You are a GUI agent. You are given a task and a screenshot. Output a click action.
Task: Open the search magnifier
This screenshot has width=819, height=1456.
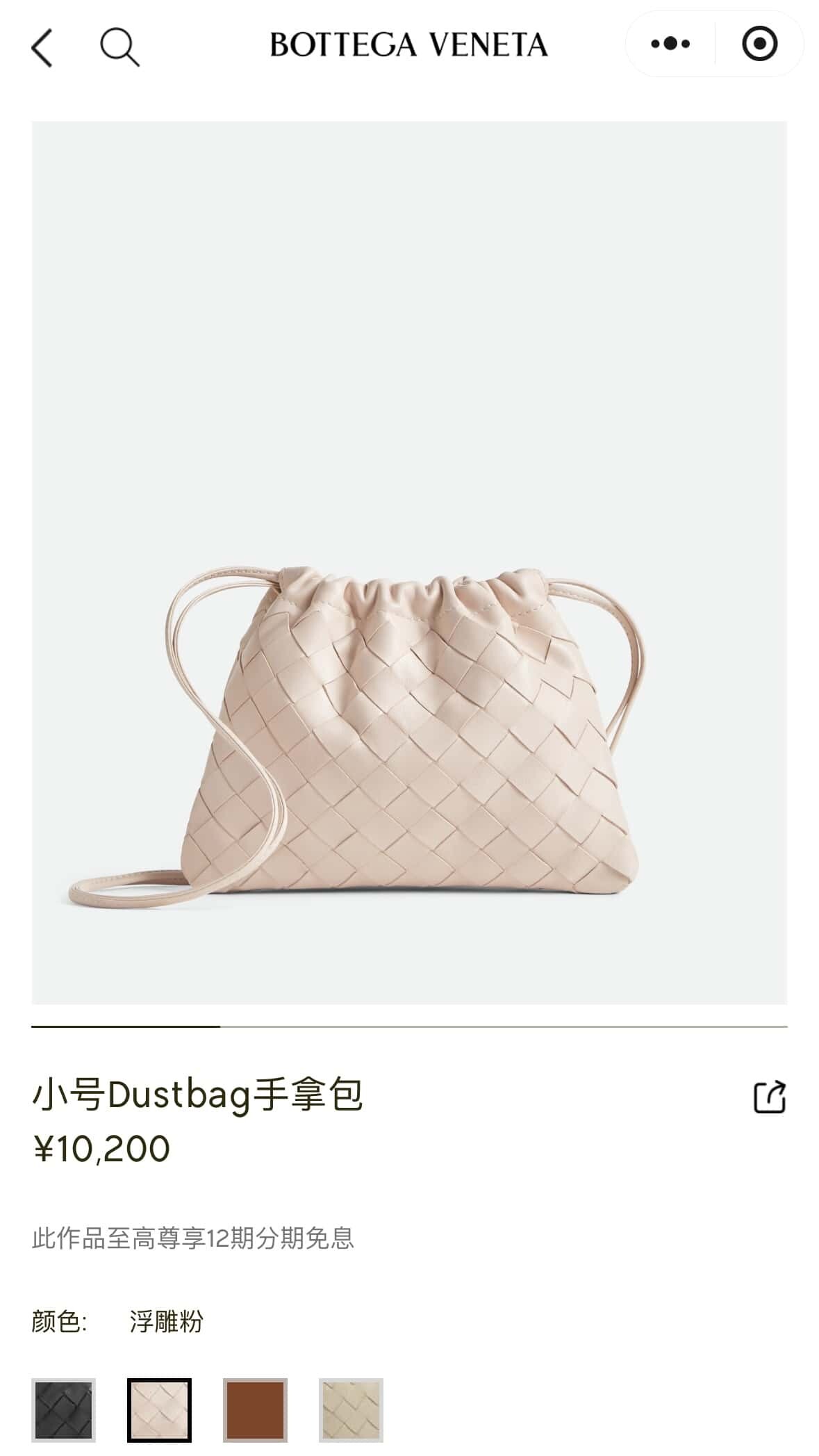[x=119, y=47]
